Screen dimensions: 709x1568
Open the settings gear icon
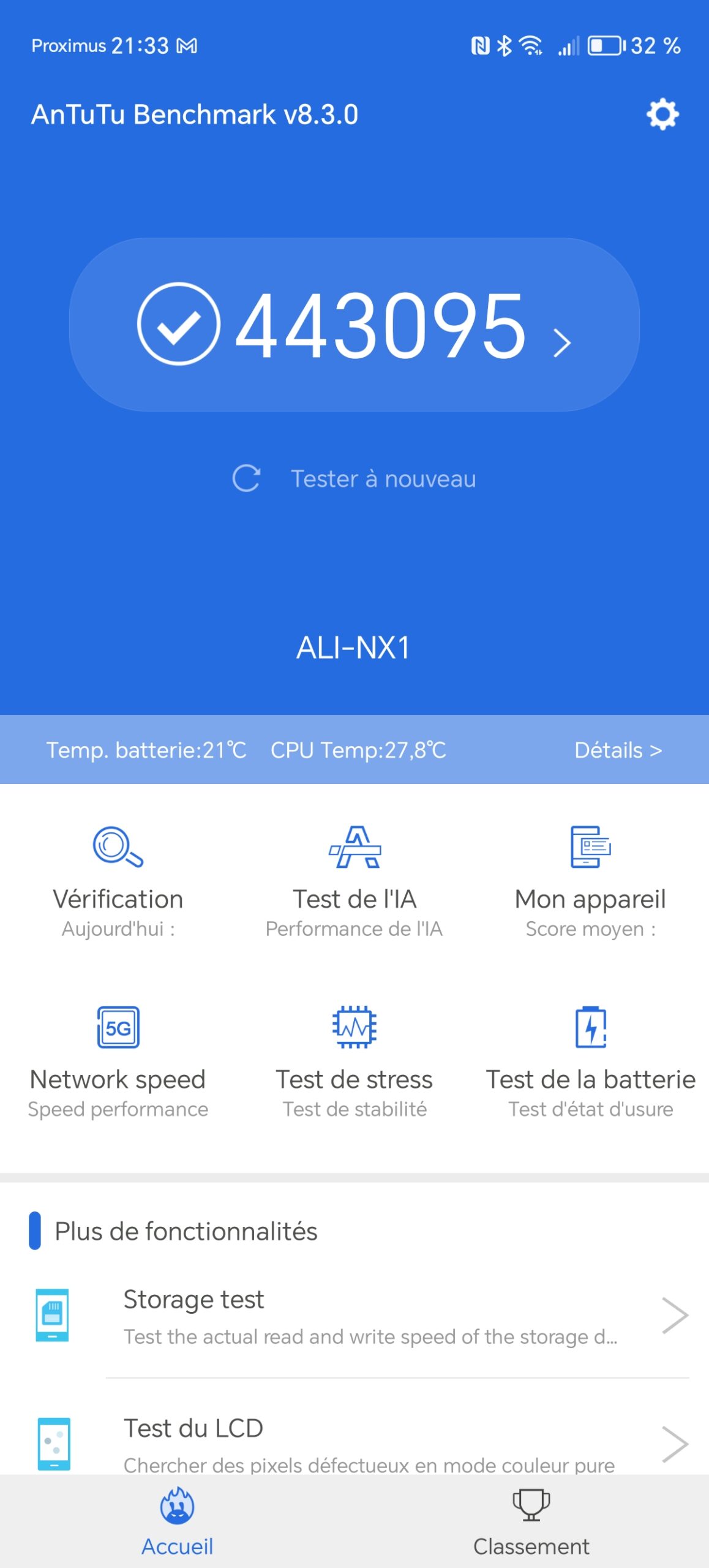(x=662, y=115)
